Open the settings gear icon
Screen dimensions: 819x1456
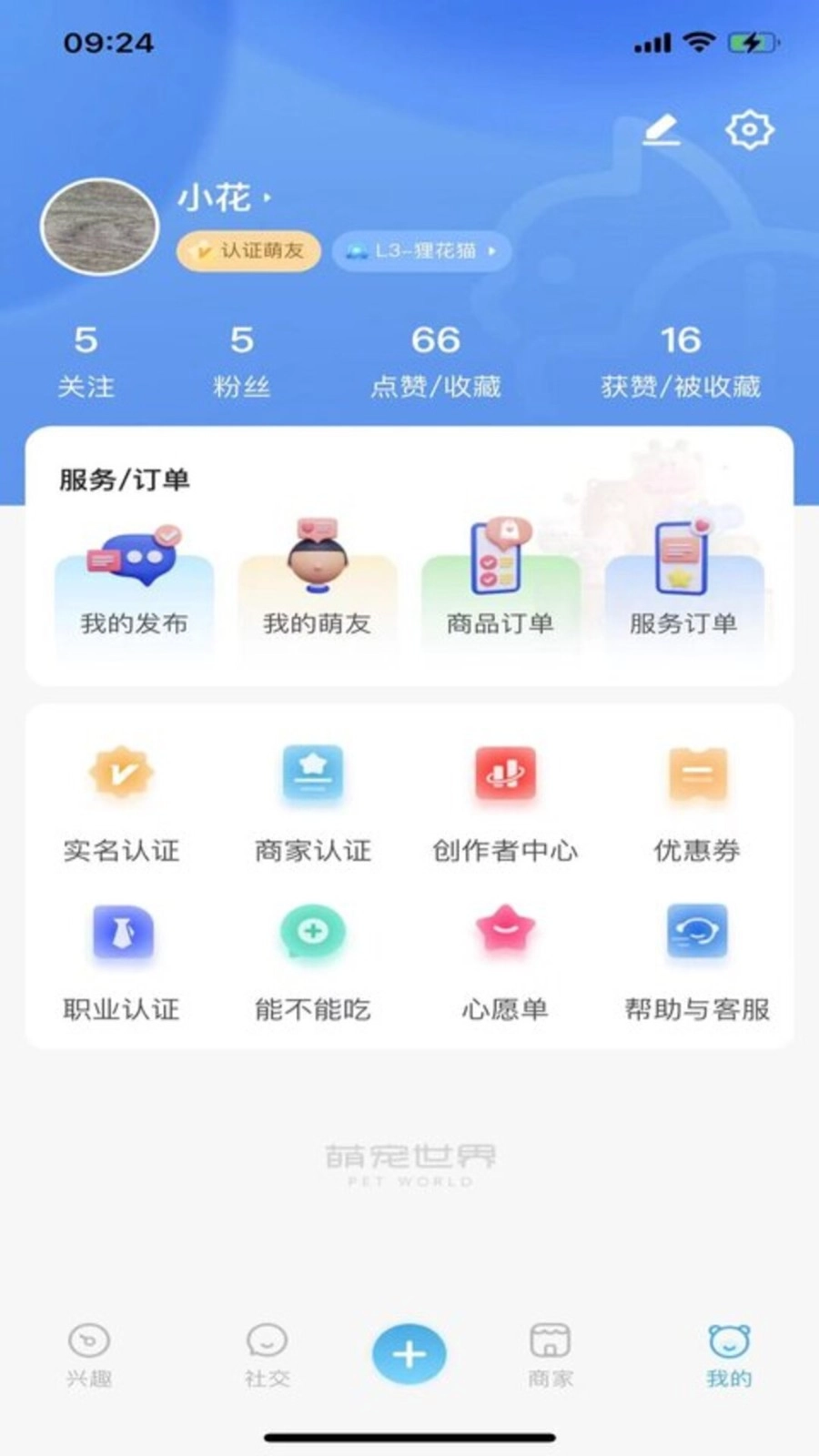[x=749, y=130]
